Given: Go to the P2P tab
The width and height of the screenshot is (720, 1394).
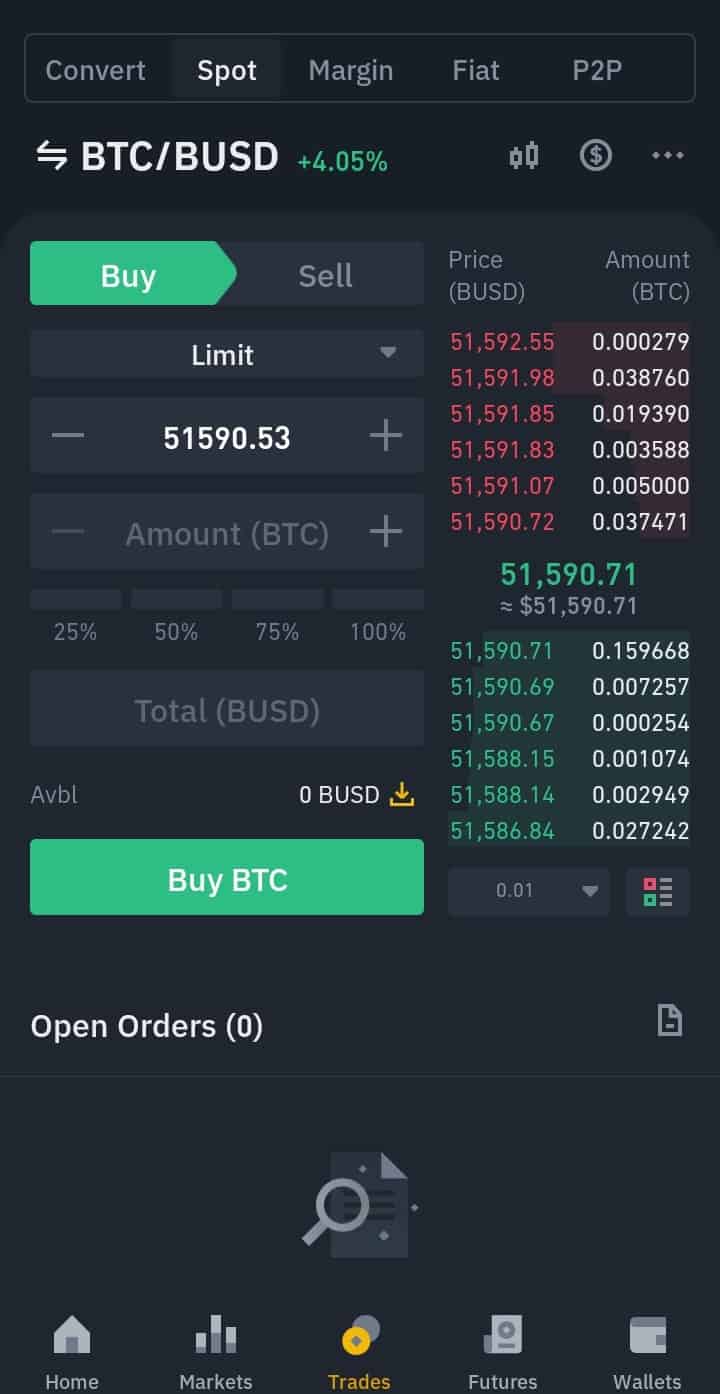Looking at the screenshot, I should (597, 70).
